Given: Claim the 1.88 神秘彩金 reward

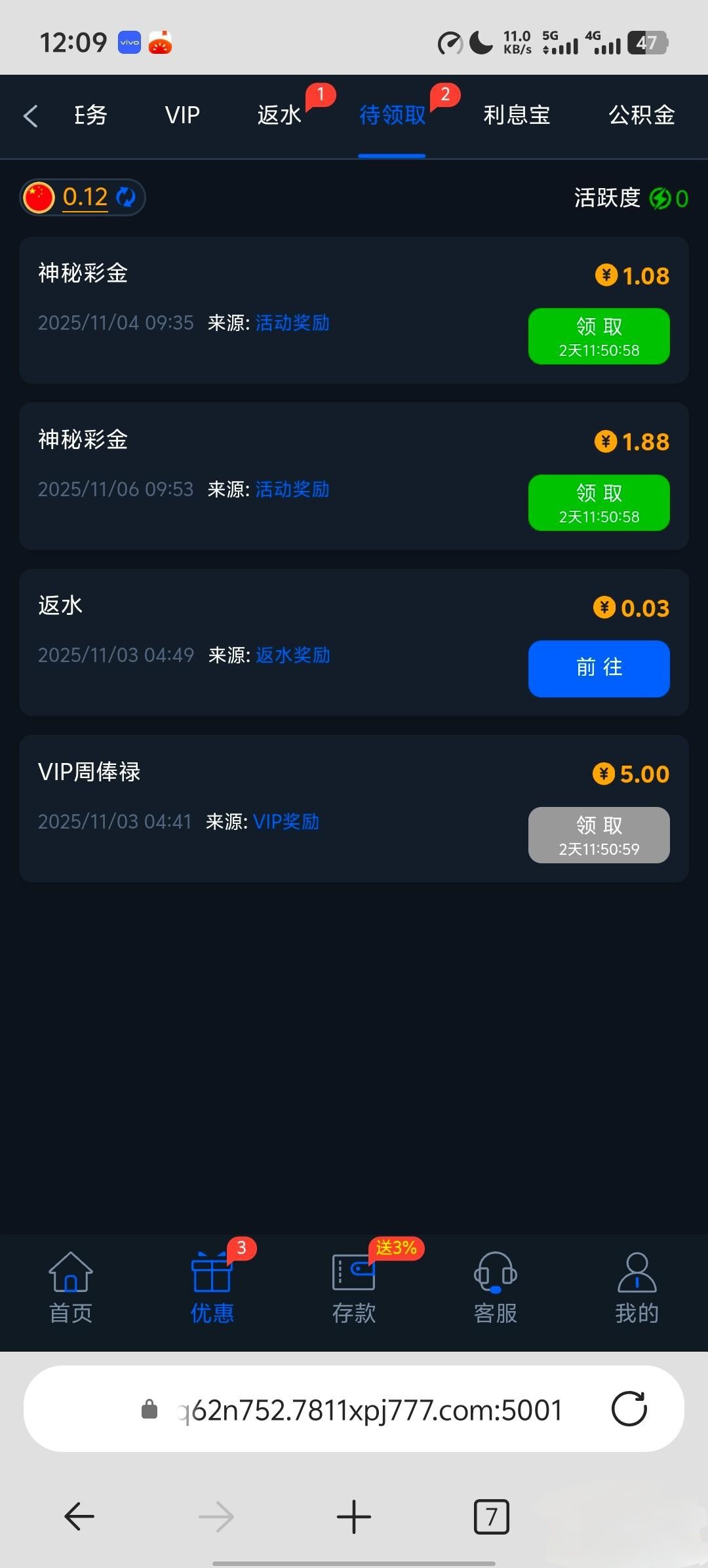Looking at the screenshot, I should tap(599, 503).
